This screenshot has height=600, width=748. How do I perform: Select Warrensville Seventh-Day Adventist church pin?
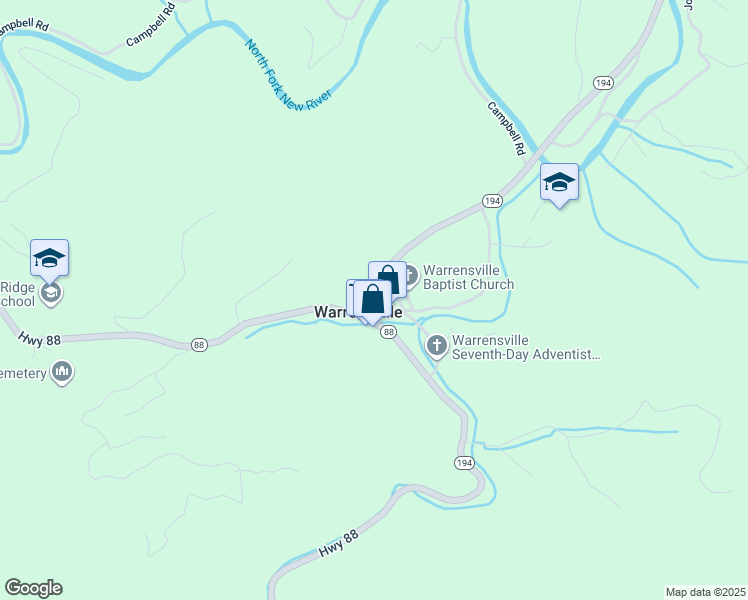(436, 346)
